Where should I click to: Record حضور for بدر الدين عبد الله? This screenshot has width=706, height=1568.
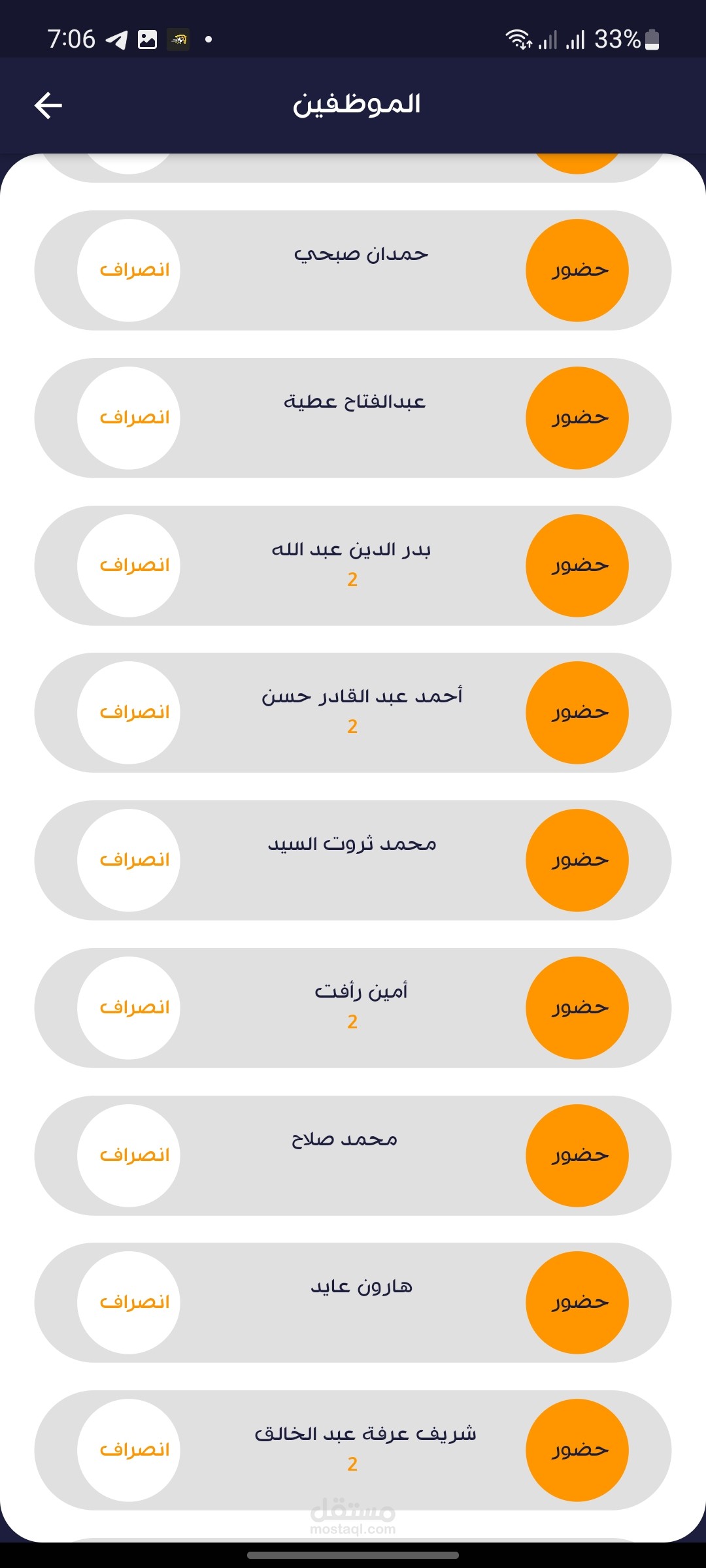point(577,566)
